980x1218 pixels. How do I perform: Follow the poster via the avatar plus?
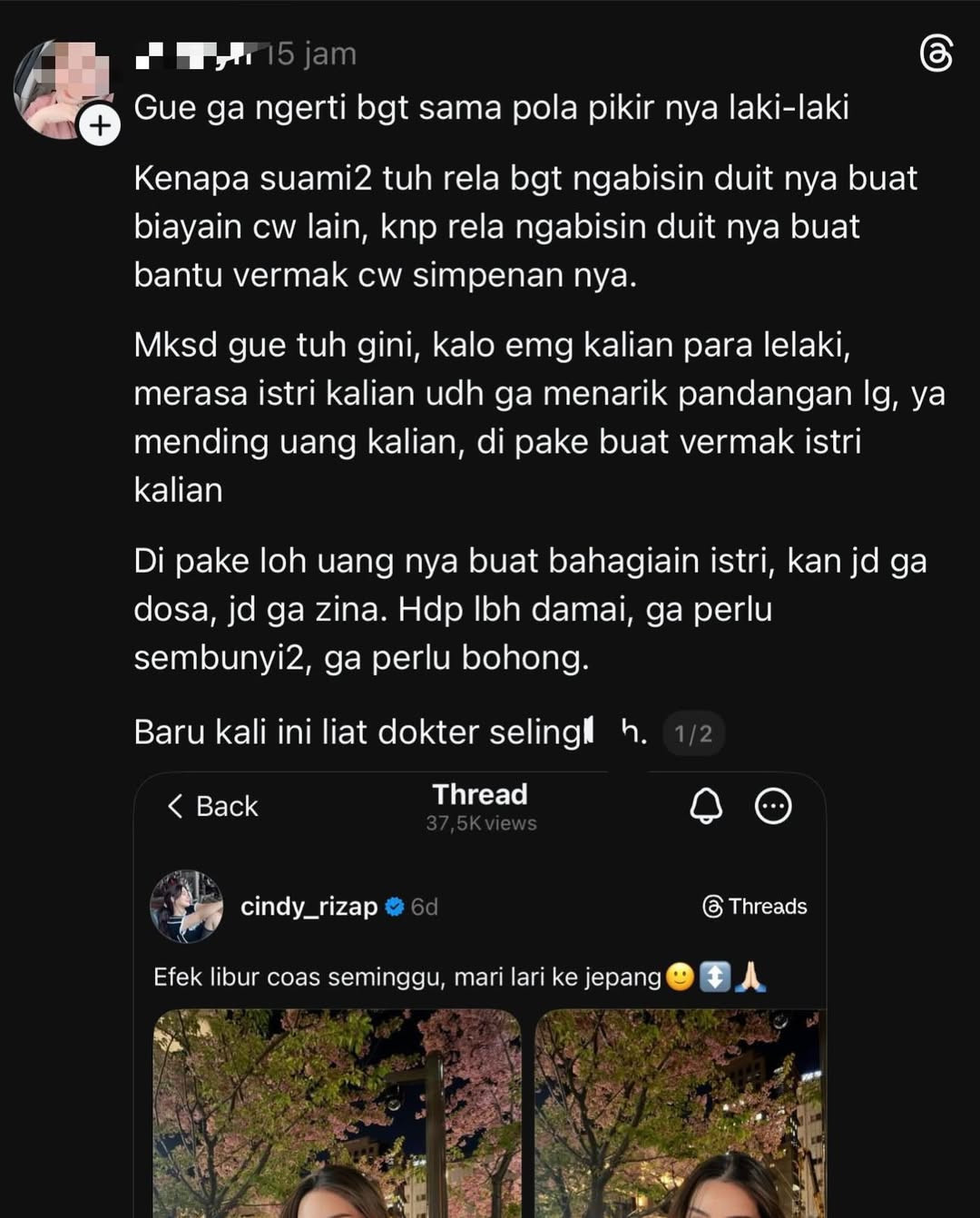[100, 125]
